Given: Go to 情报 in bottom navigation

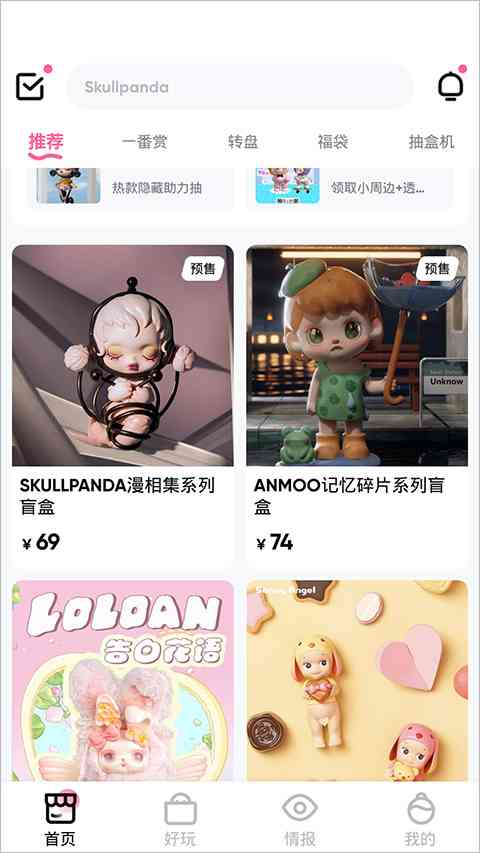Looking at the screenshot, I should tap(300, 819).
